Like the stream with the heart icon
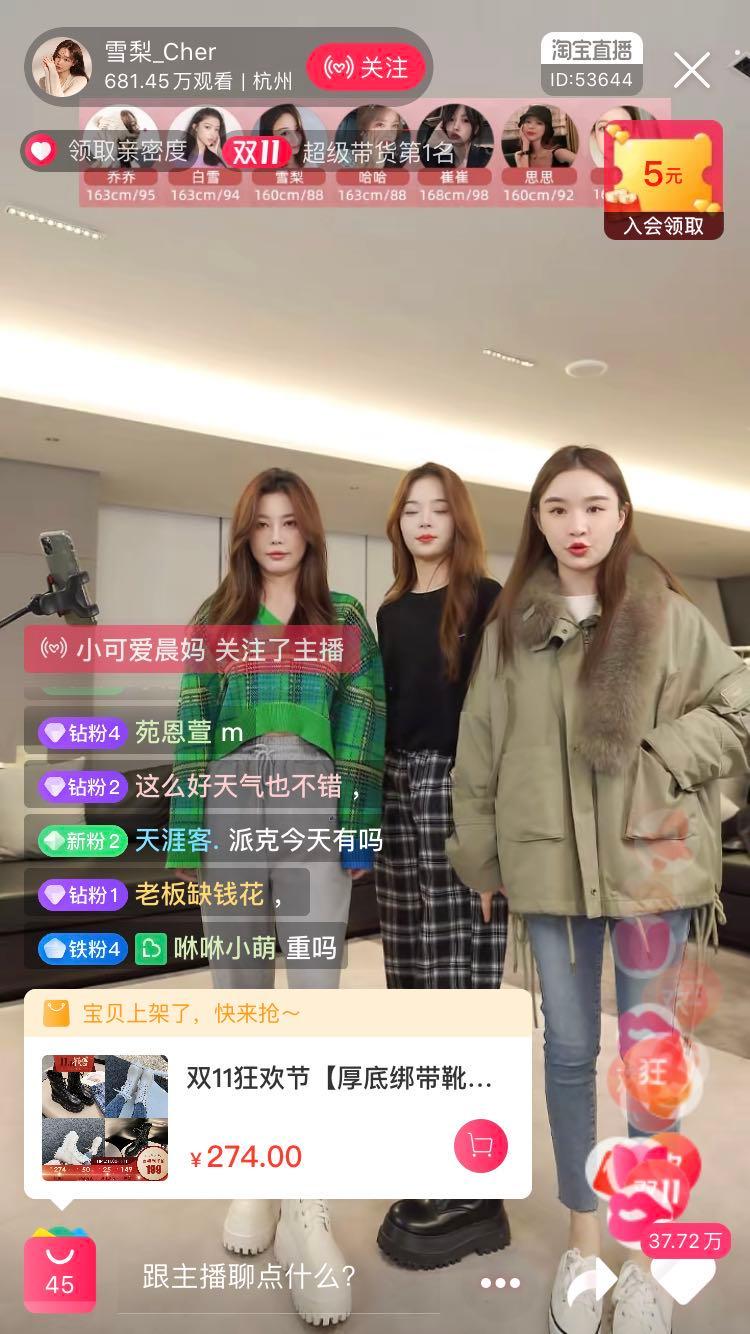The width and height of the screenshot is (750, 1334). click(684, 1280)
